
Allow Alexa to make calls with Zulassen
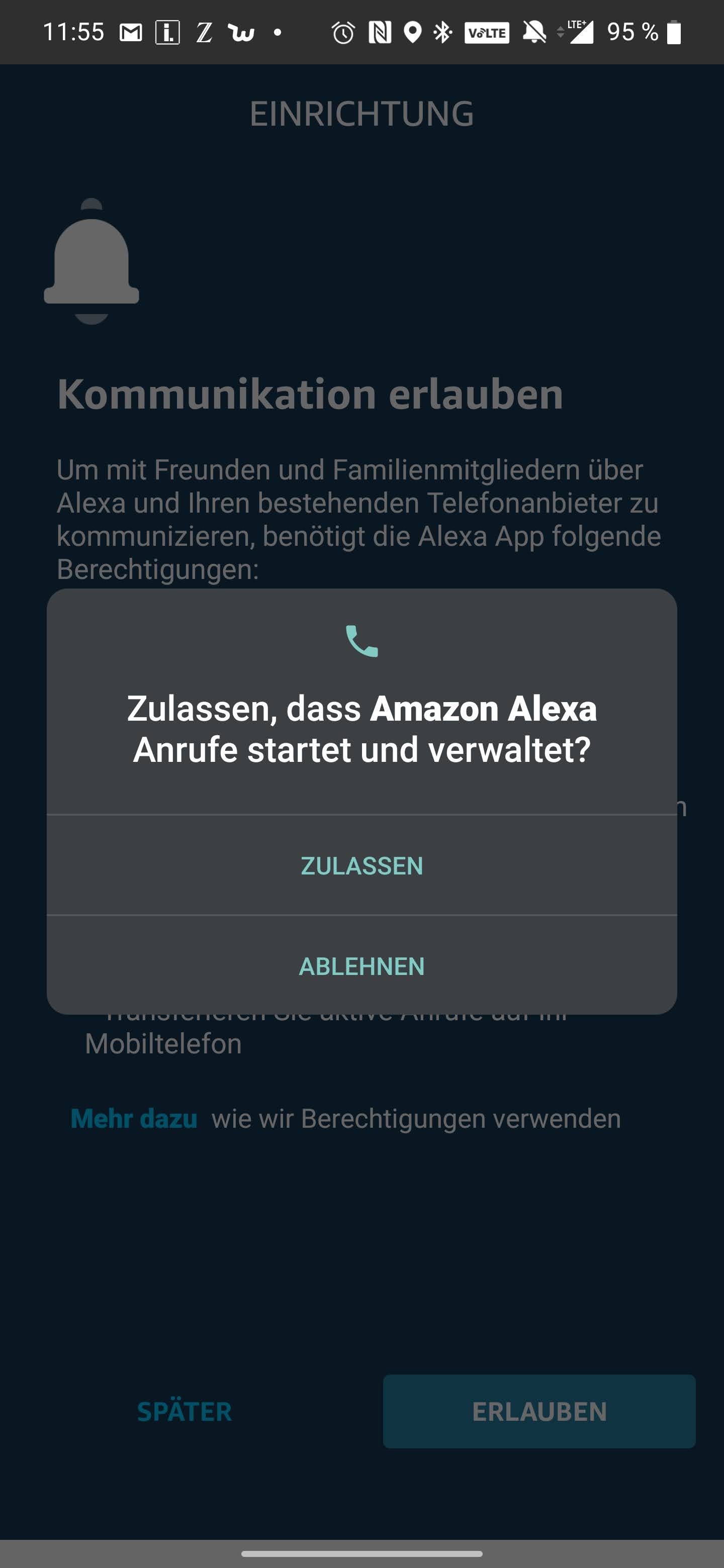point(361,865)
